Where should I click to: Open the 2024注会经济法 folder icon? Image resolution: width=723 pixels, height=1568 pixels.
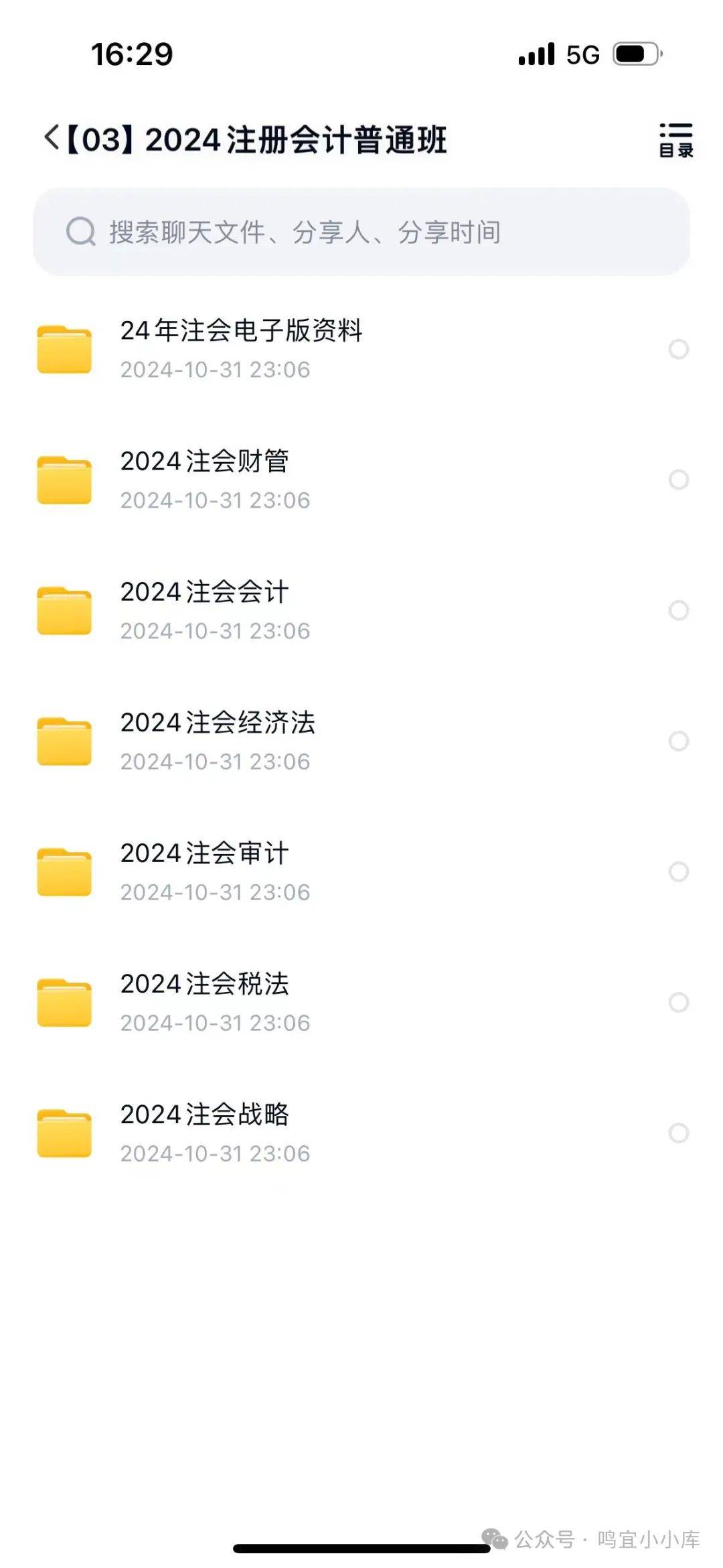point(65,739)
